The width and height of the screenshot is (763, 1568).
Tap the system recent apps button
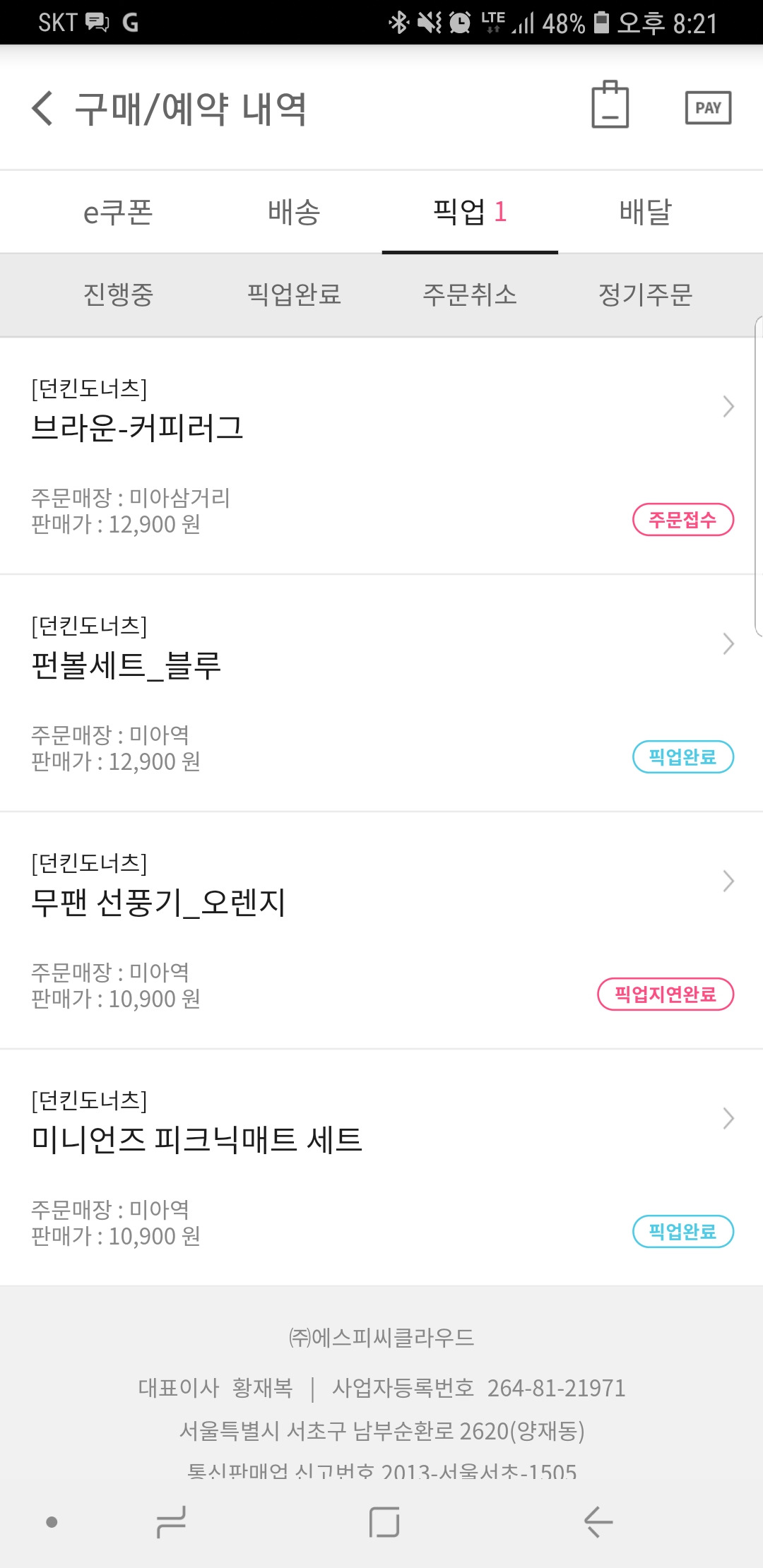point(172,1521)
